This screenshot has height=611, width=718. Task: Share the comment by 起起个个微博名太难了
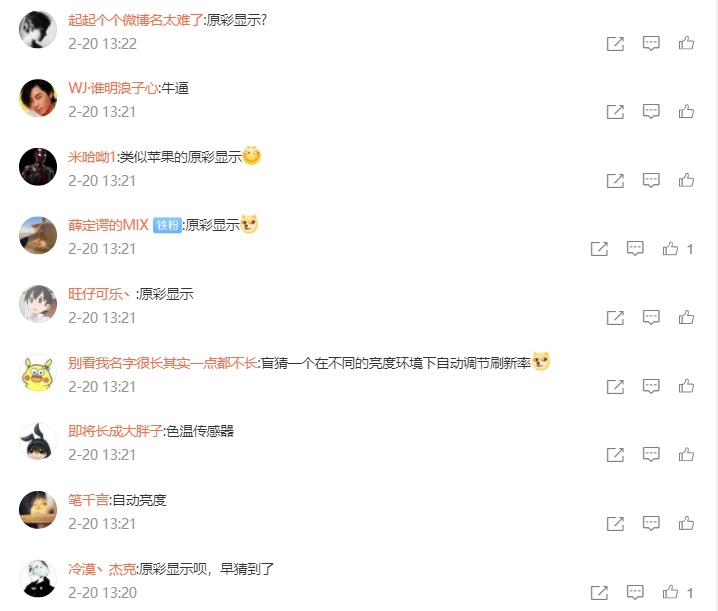[x=616, y=43]
